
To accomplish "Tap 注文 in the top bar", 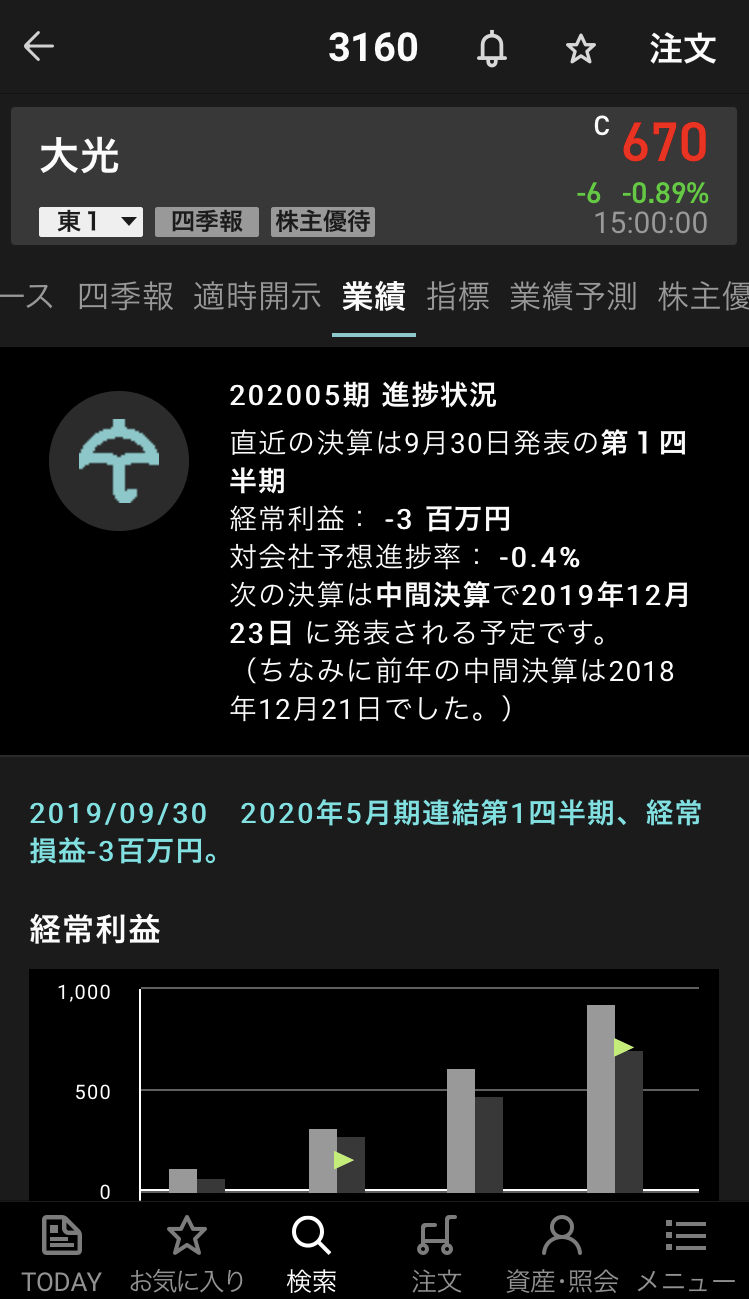I will [x=682, y=48].
